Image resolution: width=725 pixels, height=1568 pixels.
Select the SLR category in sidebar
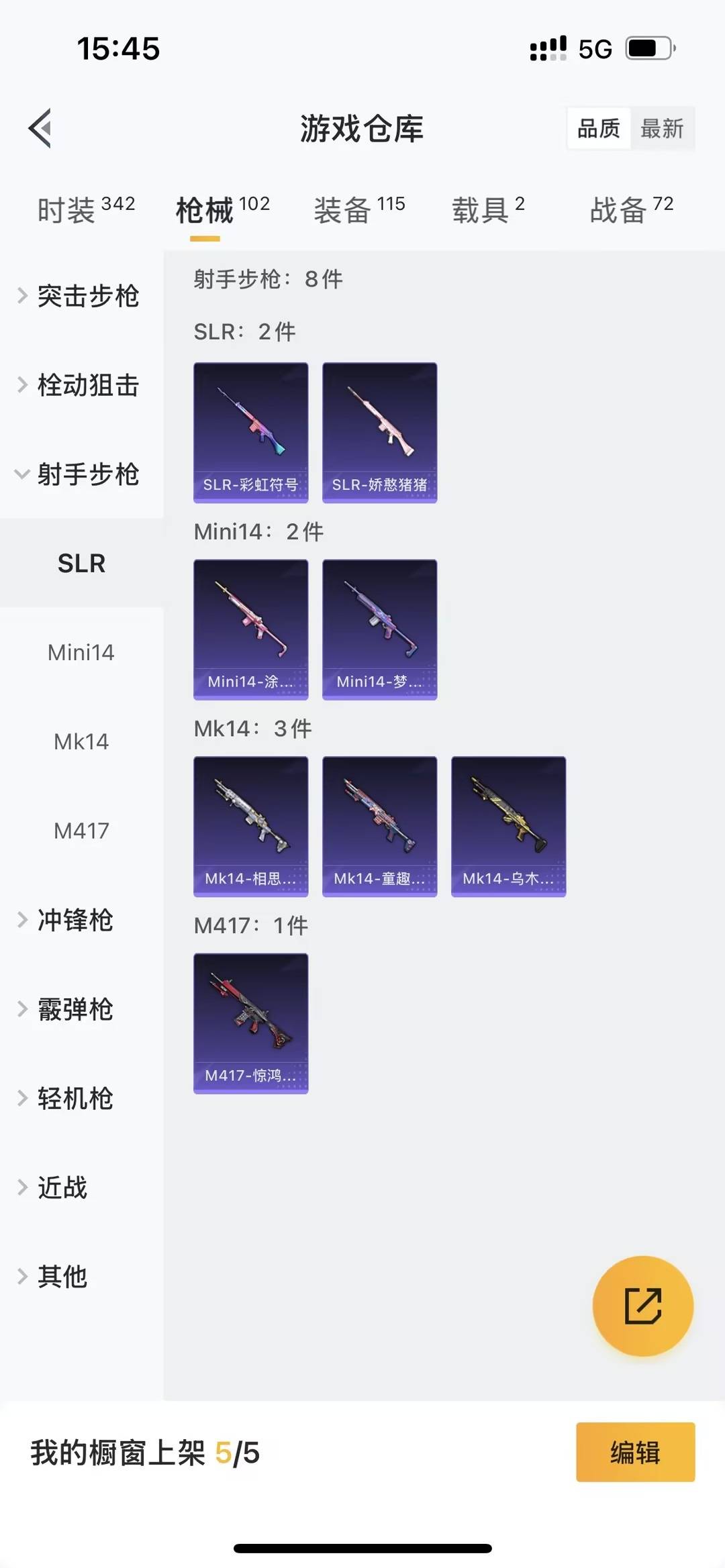[x=82, y=563]
